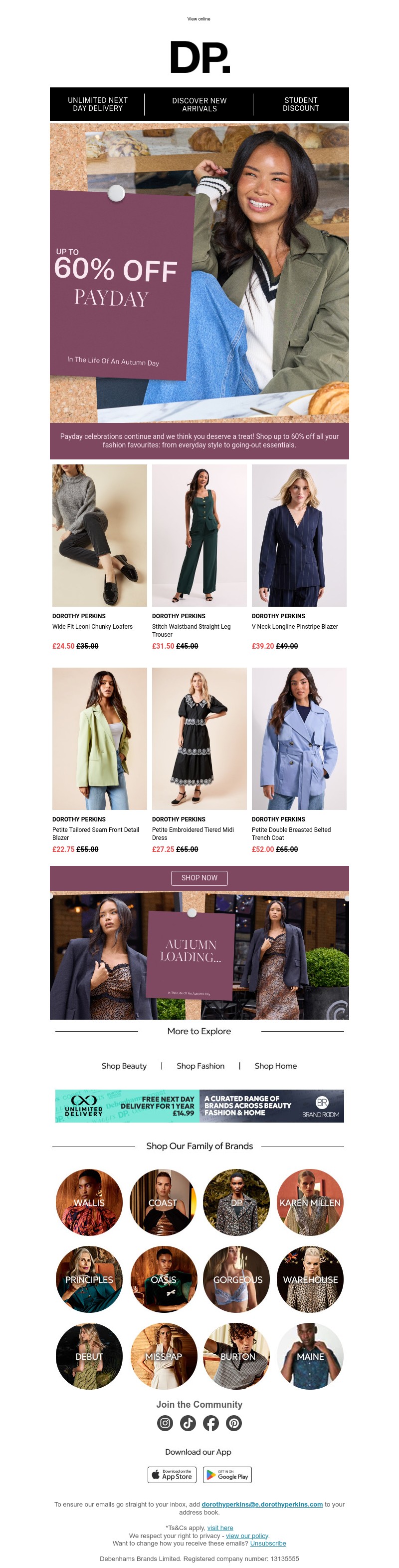
Task: Open Shop Beauty link
Action: [124, 1066]
